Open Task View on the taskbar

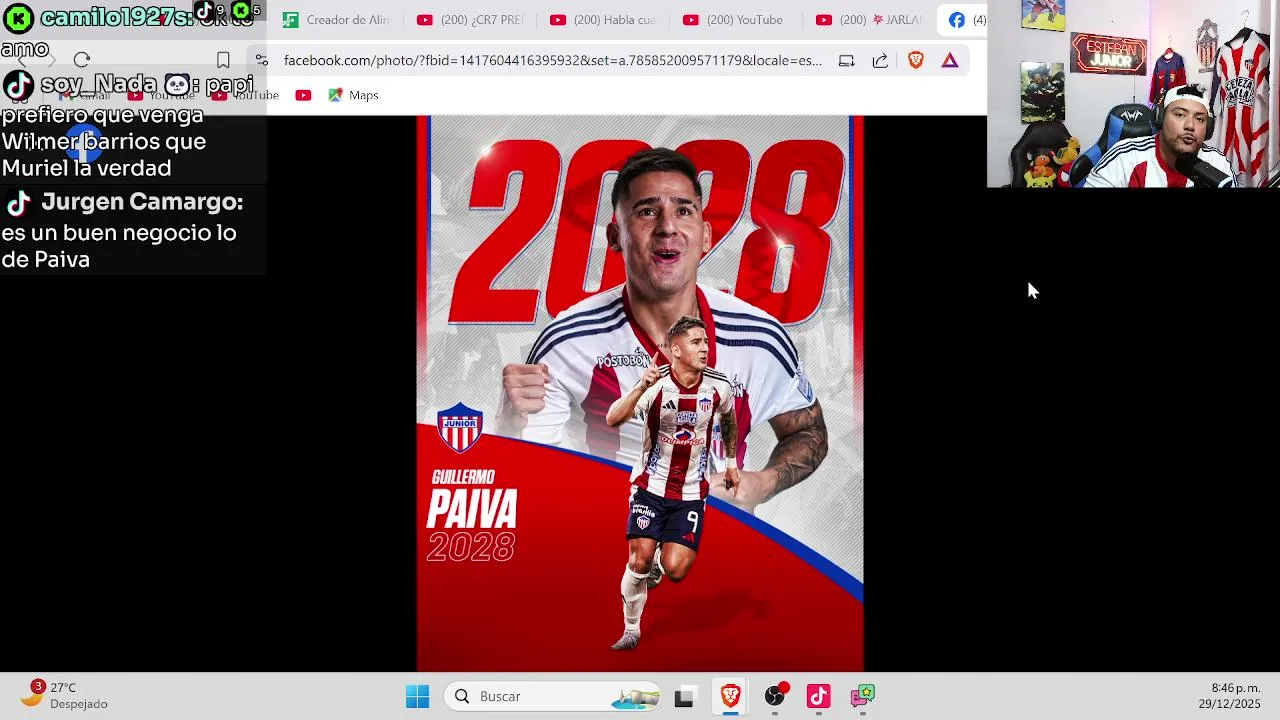pyautogui.click(x=684, y=696)
